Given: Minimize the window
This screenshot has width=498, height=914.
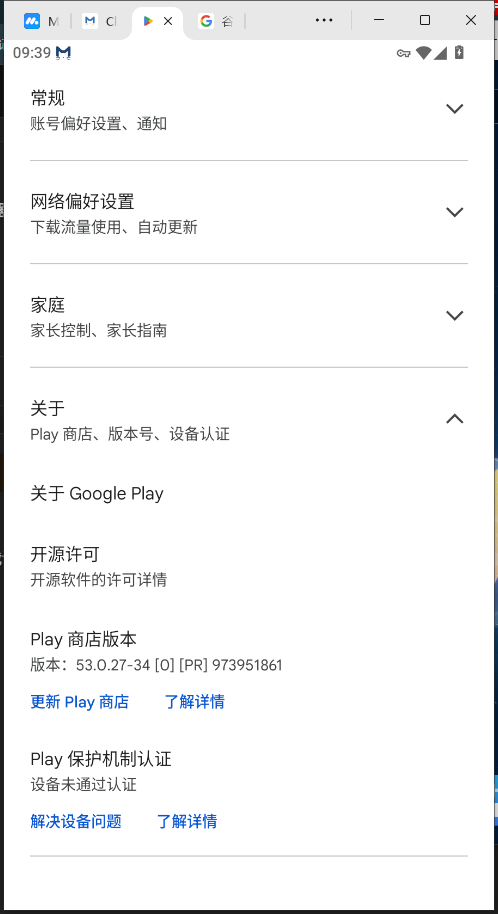Looking at the screenshot, I should [379, 20].
